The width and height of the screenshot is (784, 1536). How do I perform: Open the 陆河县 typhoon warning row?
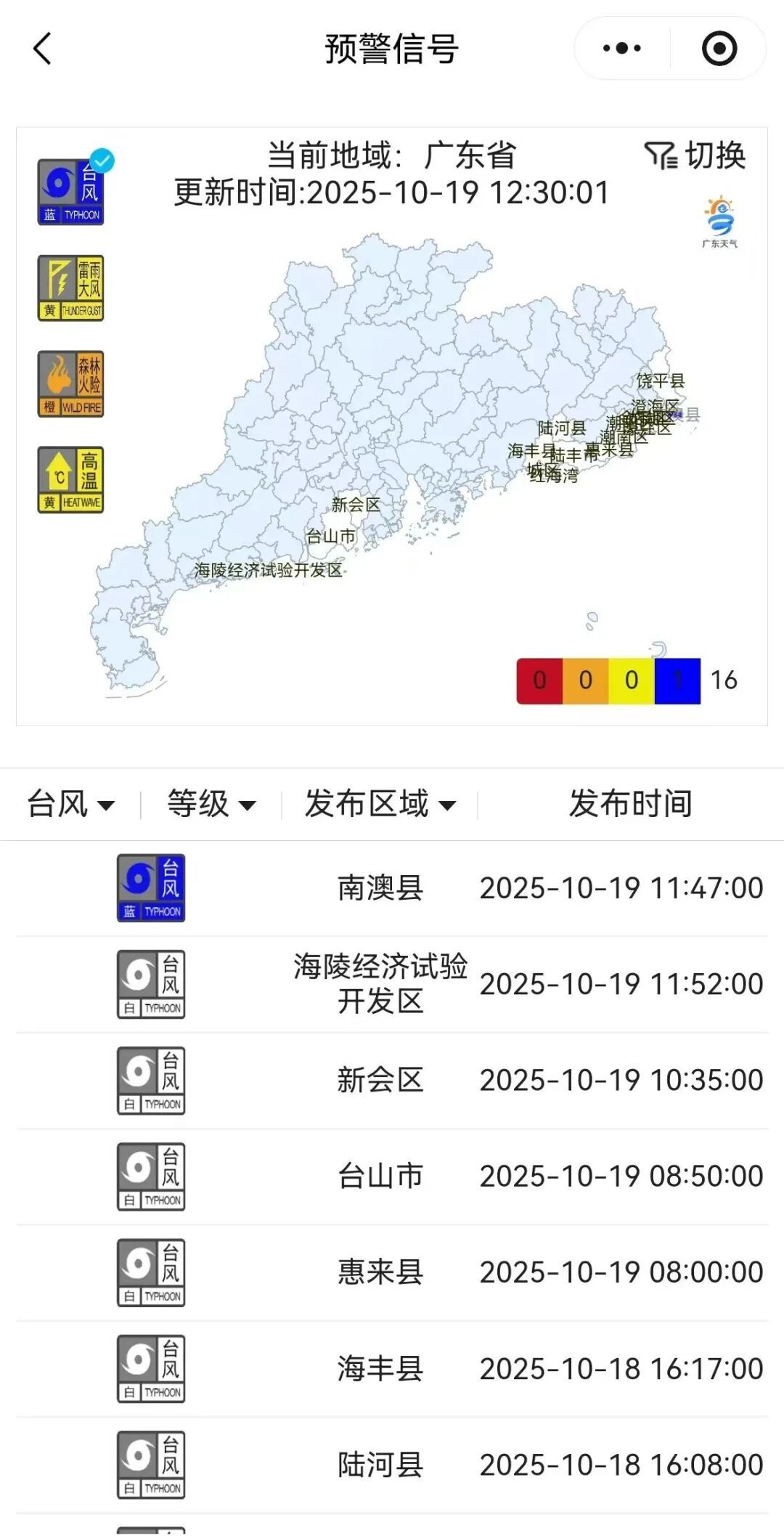point(392,1464)
